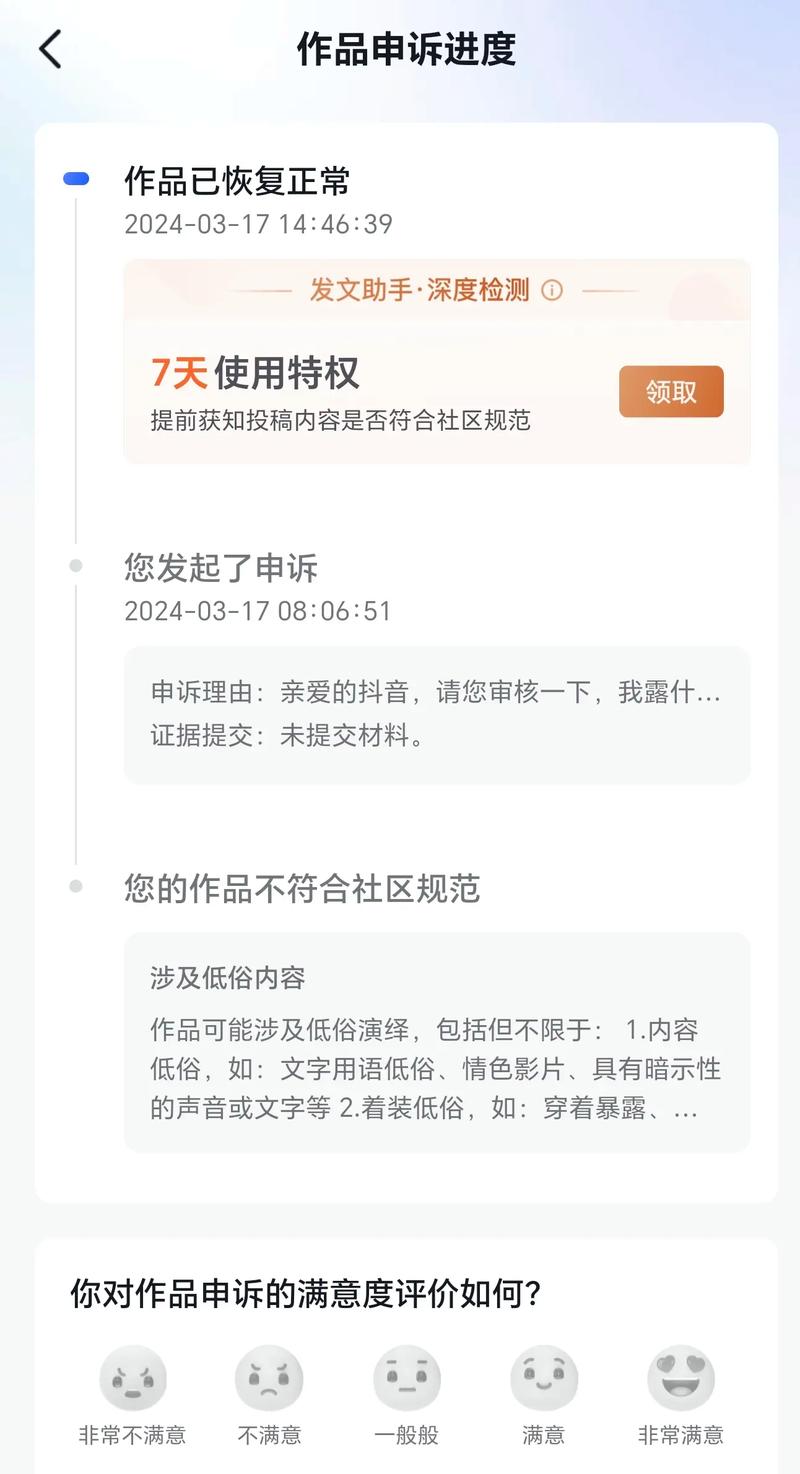Choose the 一般般 satisfaction rating
The width and height of the screenshot is (800, 1474).
406,1380
